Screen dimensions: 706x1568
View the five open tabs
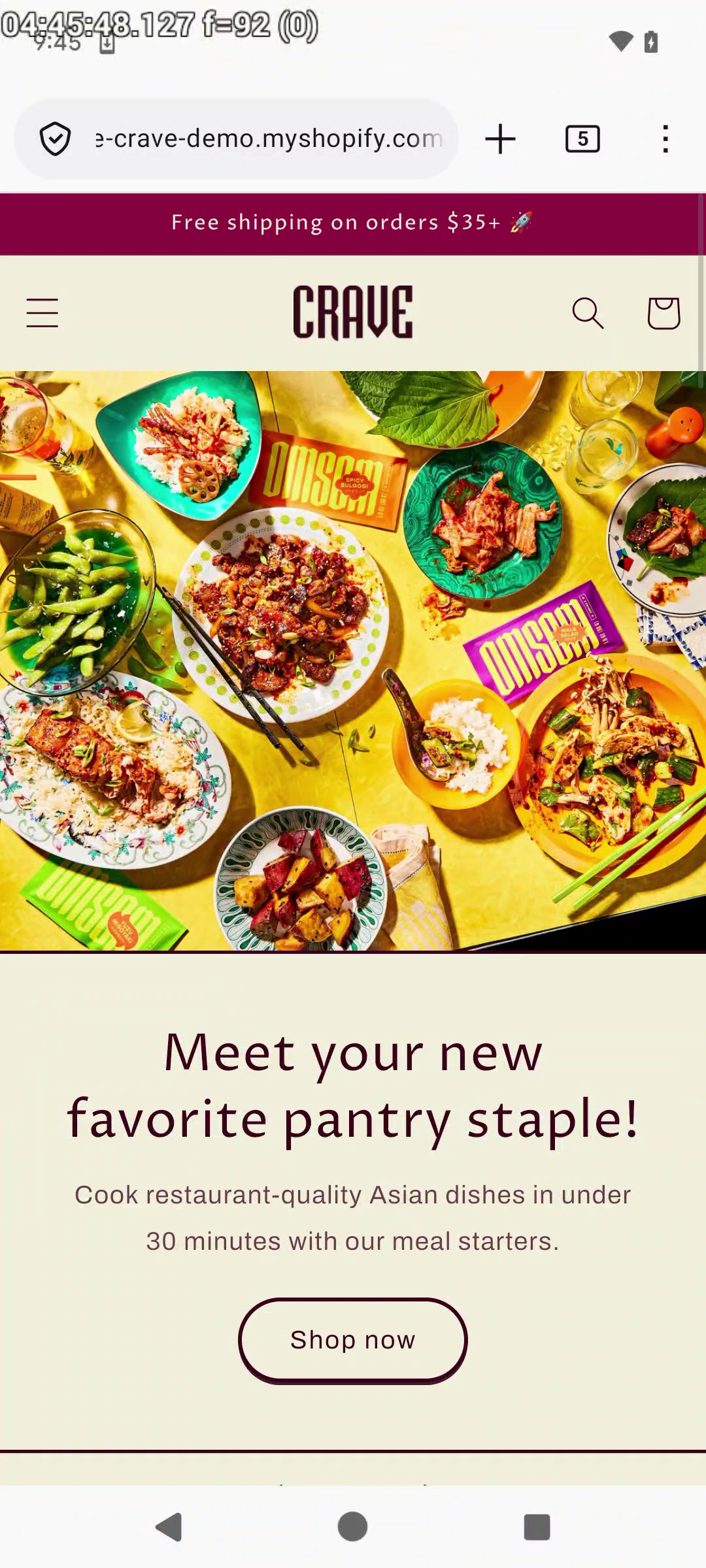(x=582, y=139)
